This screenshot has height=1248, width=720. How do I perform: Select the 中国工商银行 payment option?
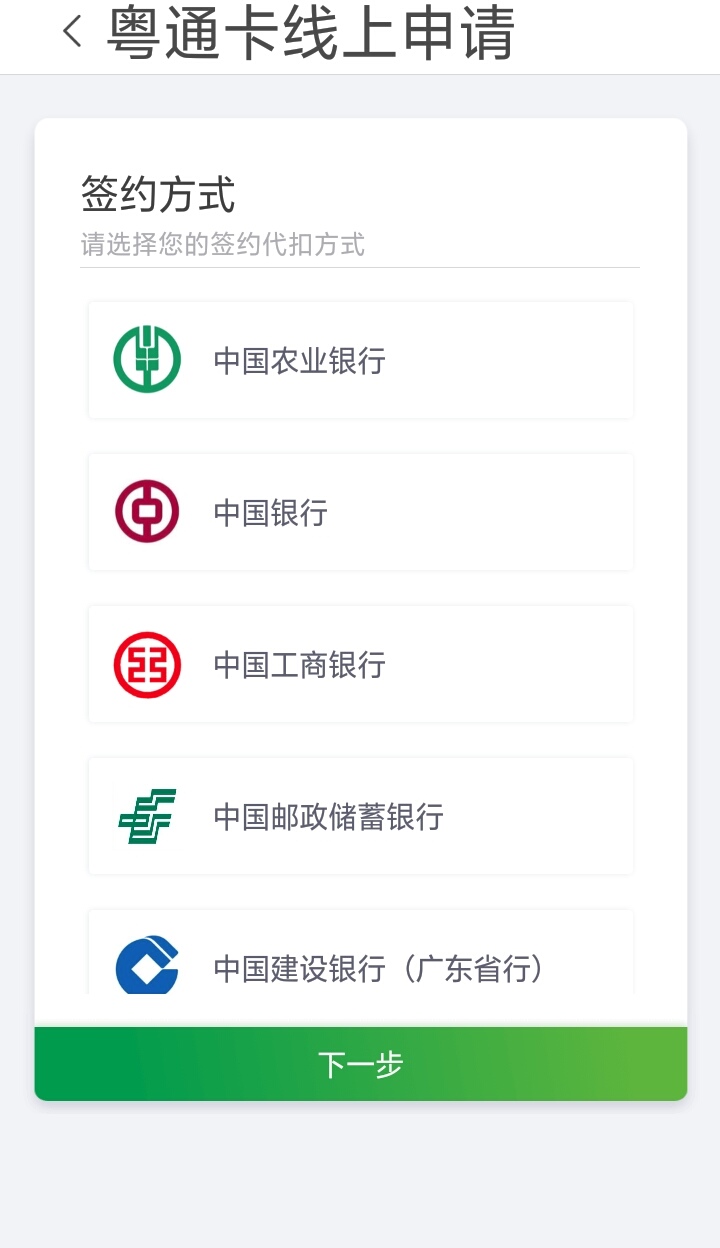click(360, 663)
